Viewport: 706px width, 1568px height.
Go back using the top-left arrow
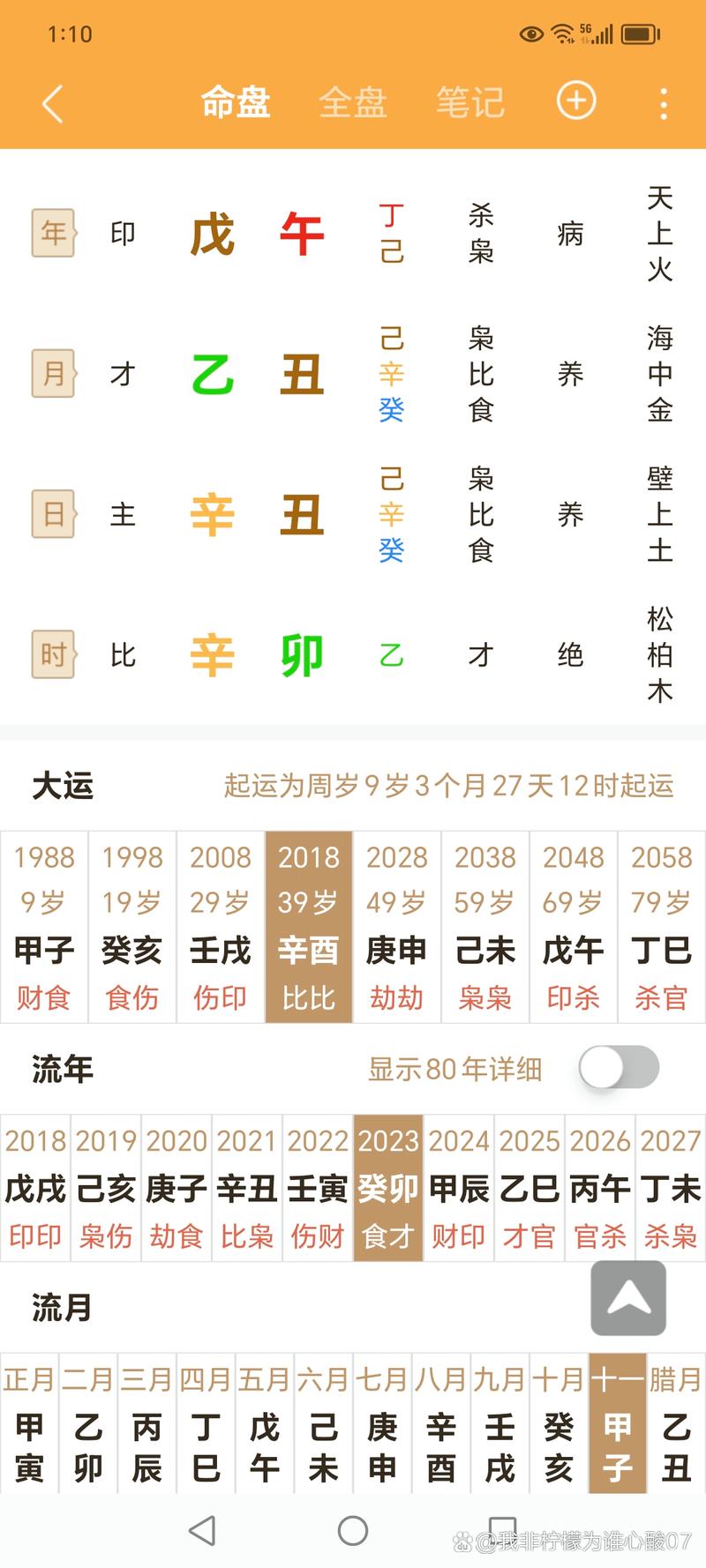53,103
